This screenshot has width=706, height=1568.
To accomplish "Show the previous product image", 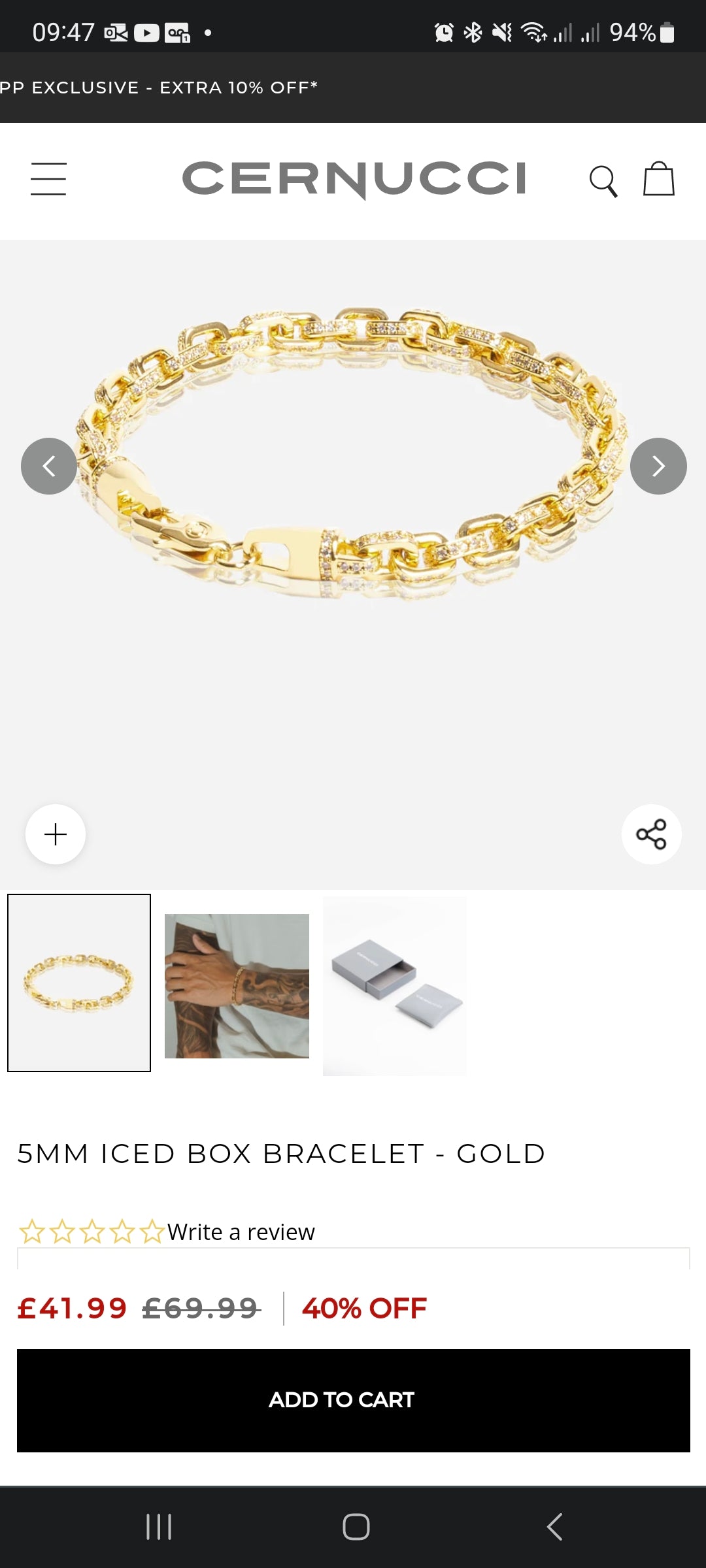I will click(49, 466).
